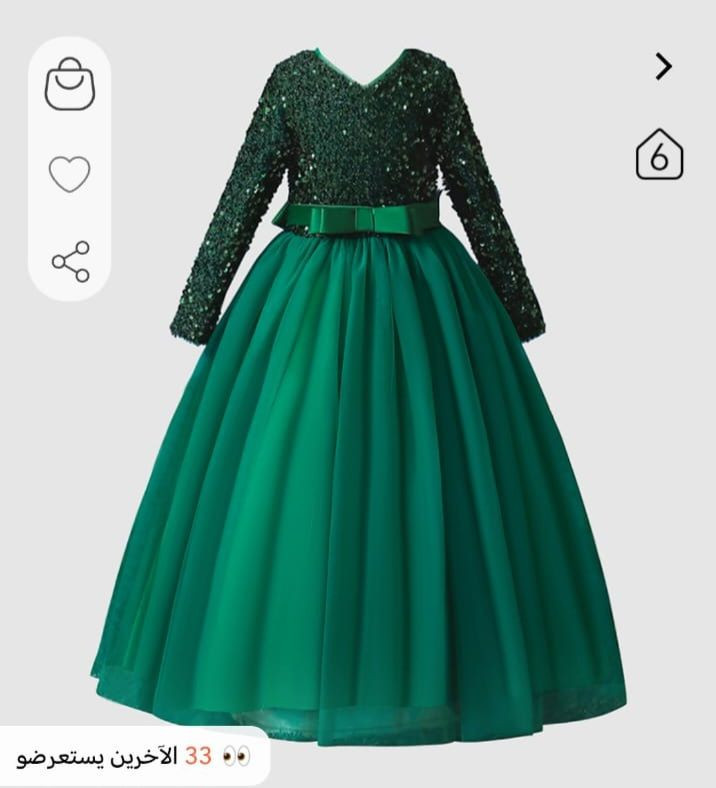
Task: Go back using the arrow
Action: pyautogui.click(x=663, y=67)
